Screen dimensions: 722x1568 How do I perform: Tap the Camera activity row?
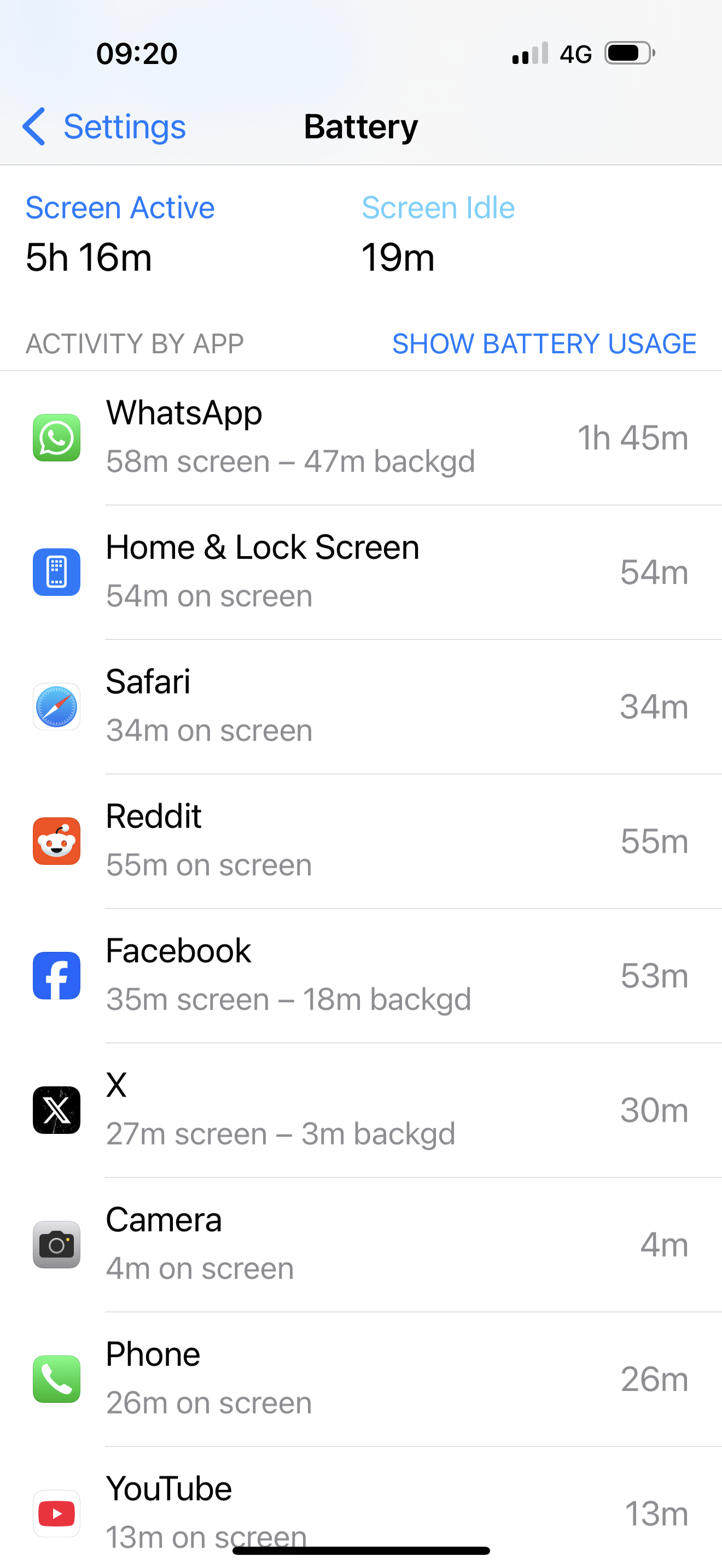click(361, 1245)
